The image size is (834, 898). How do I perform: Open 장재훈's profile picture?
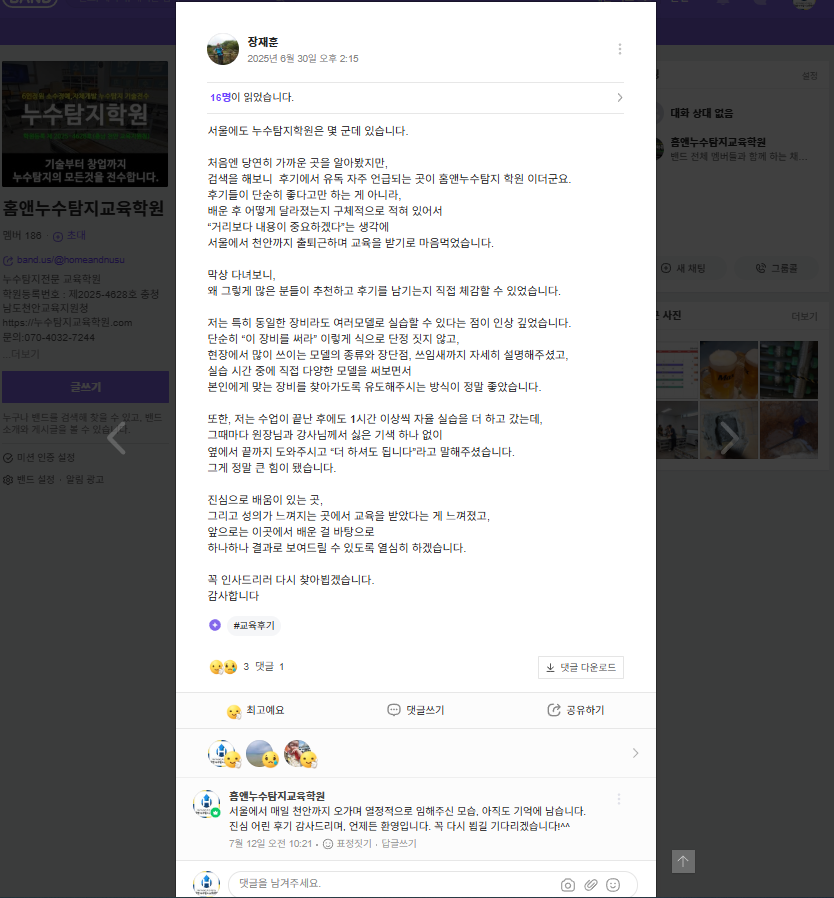coord(222,49)
